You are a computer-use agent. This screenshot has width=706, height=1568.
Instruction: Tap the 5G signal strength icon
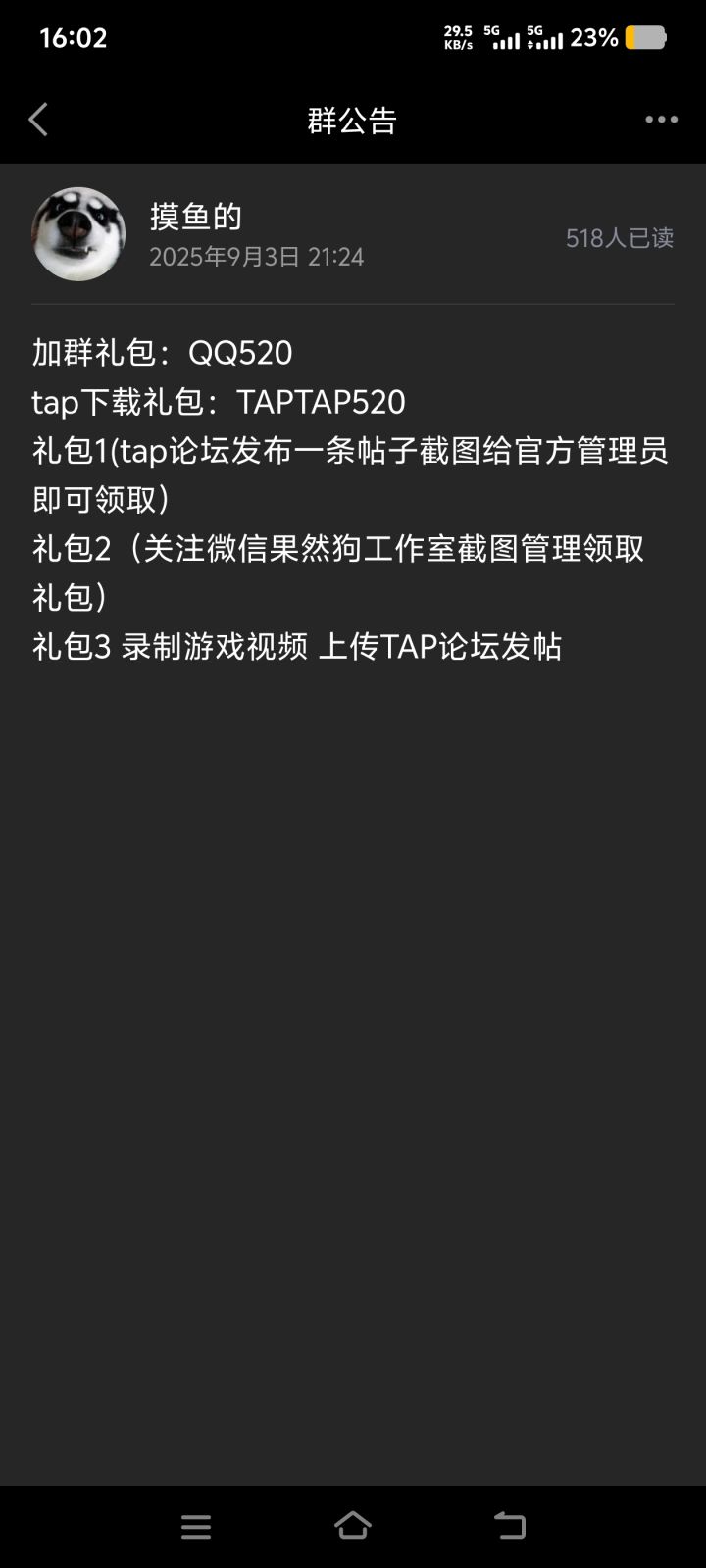tap(506, 39)
